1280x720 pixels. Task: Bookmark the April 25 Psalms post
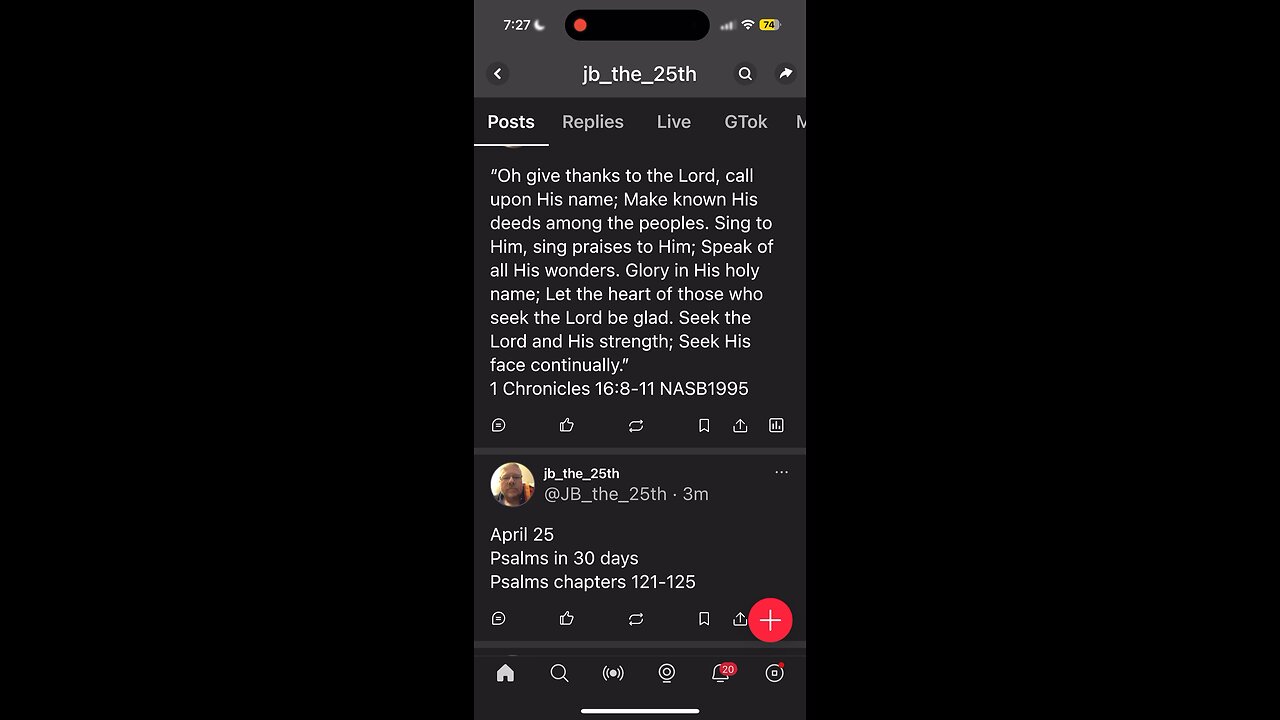(704, 619)
